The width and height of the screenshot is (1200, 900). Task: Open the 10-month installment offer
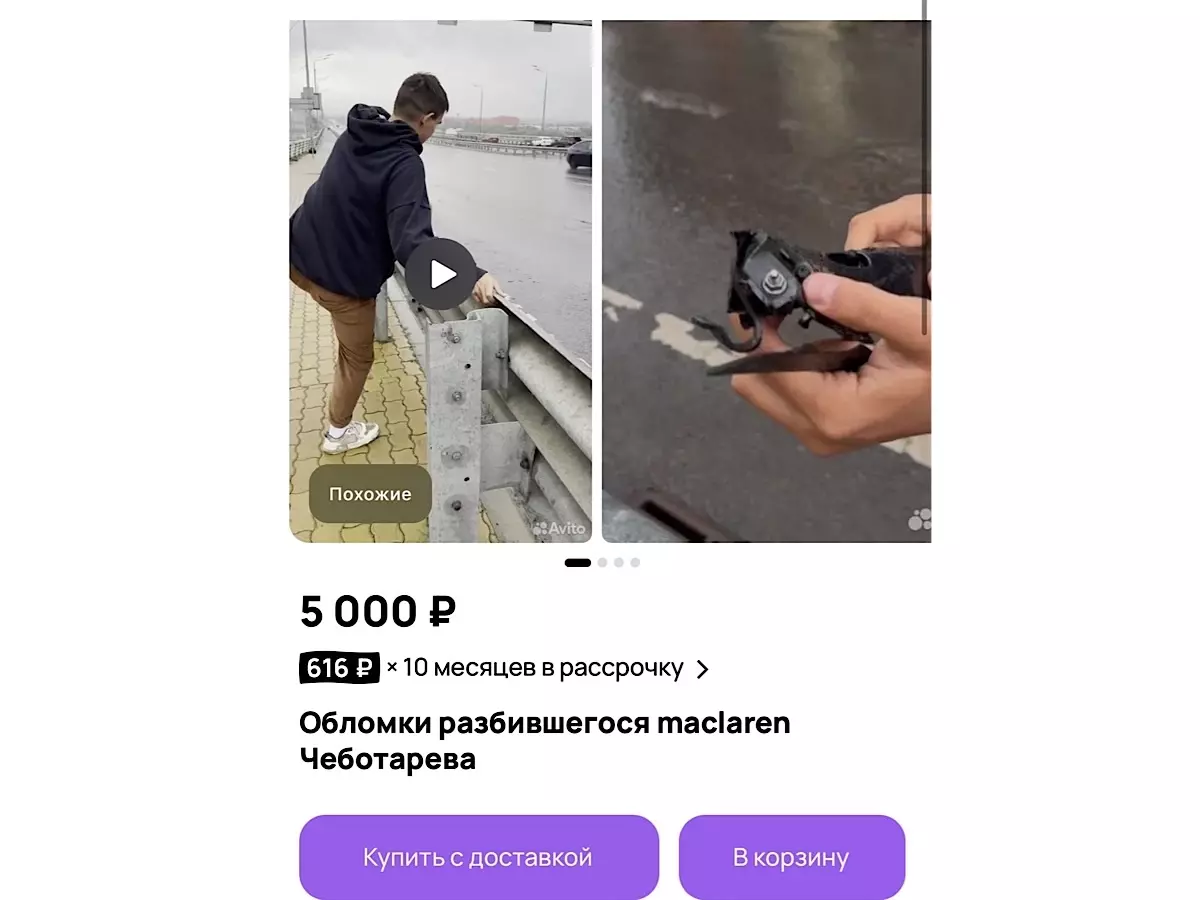505,668
